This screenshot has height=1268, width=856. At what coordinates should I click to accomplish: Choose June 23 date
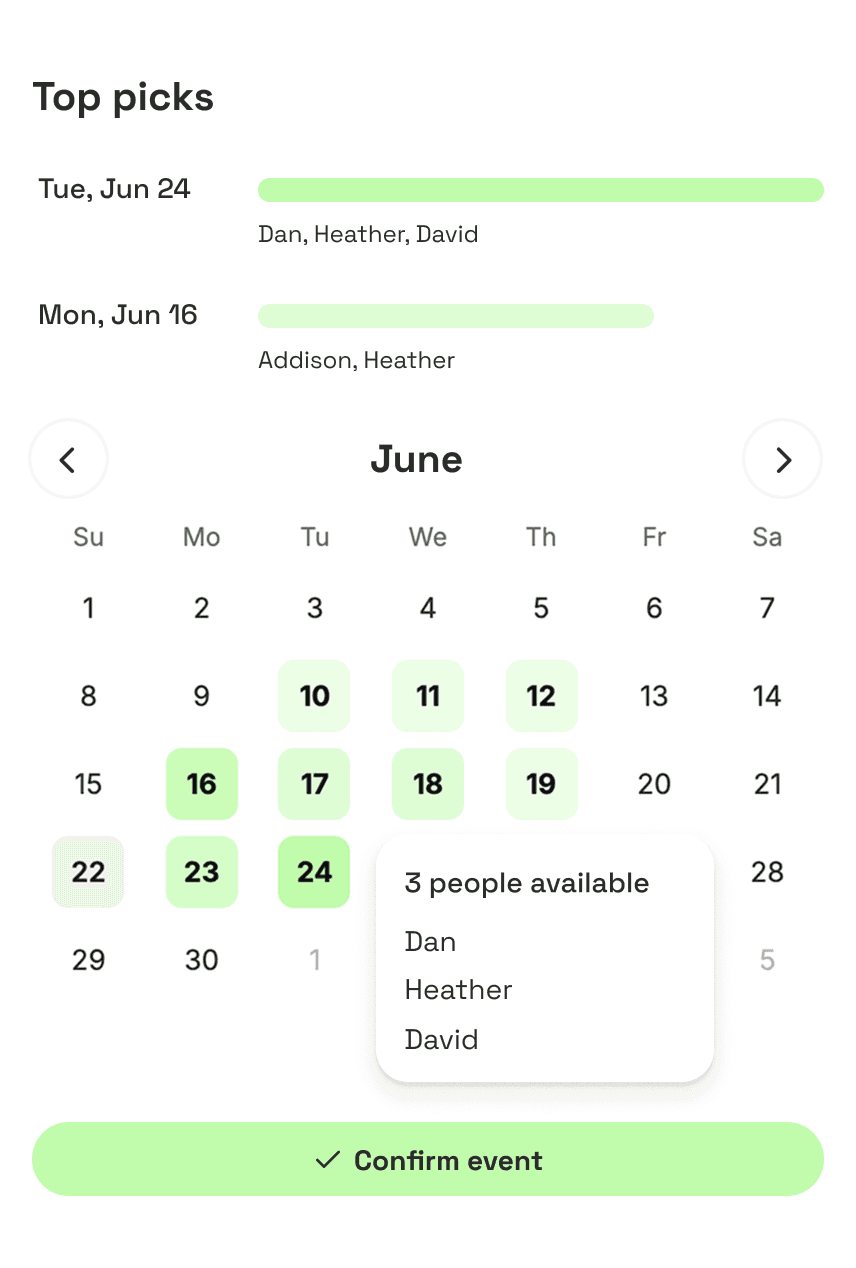(x=201, y=872)
